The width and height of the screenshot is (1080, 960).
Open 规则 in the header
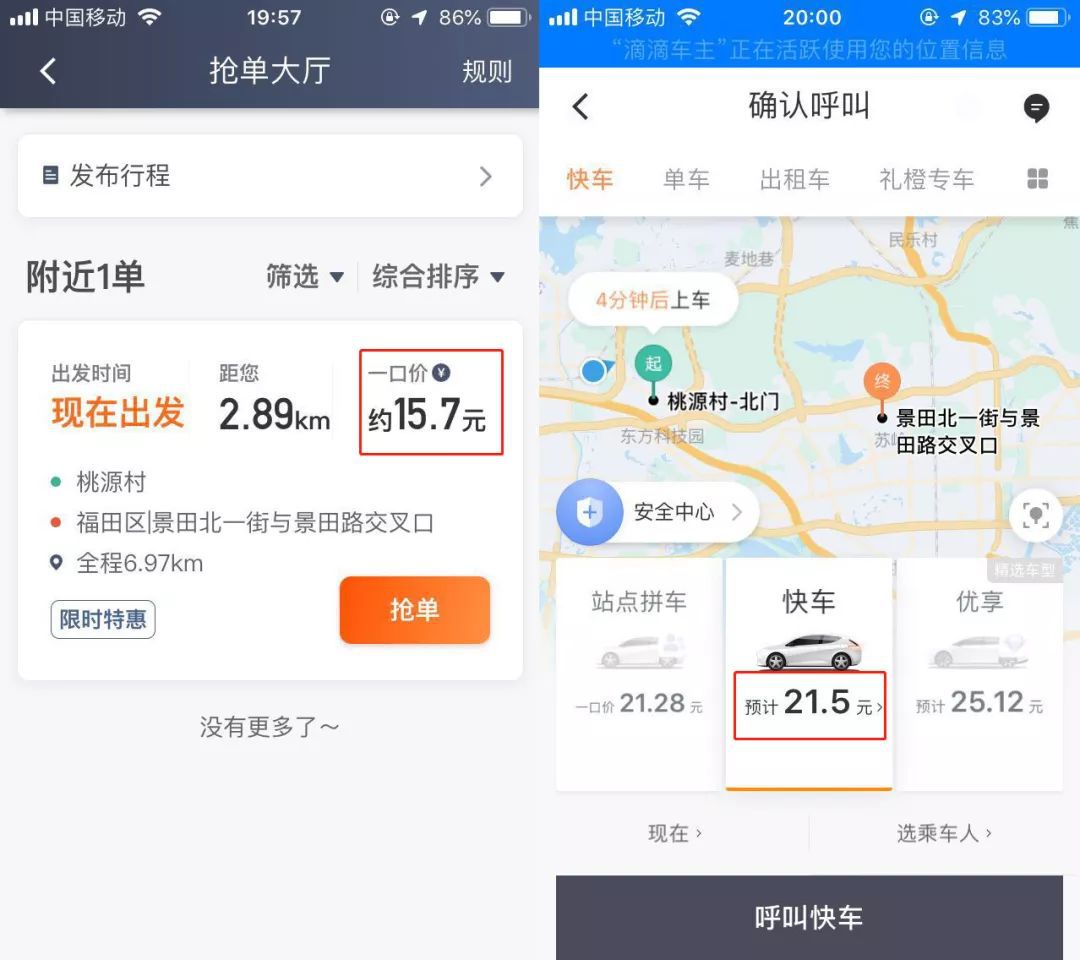point(486,71)
